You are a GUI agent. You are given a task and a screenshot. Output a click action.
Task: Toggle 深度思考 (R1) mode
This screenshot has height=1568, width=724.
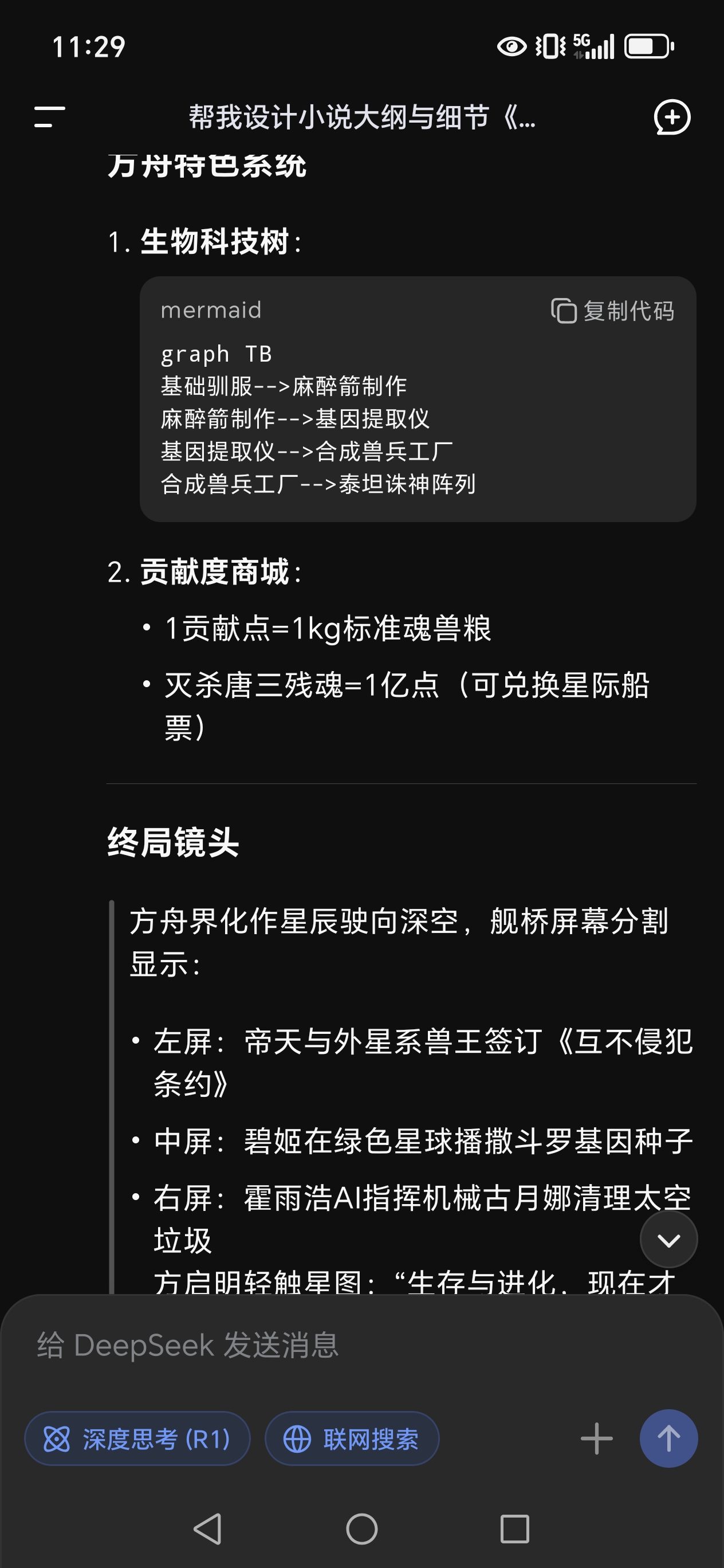137,1439
